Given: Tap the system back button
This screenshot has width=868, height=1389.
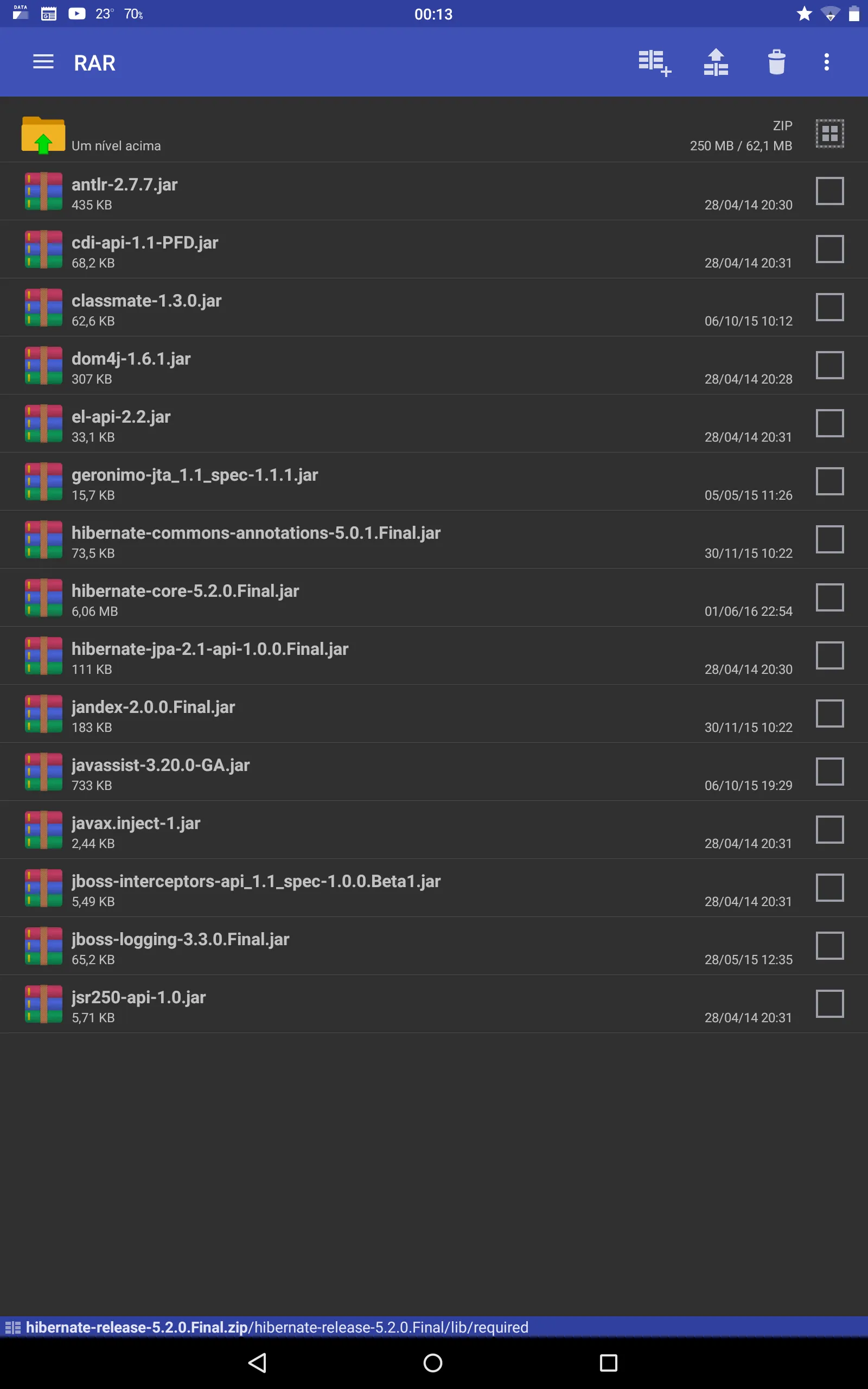Looking at the screenshot, I should pyautogui.click(x=257, y=1362).
